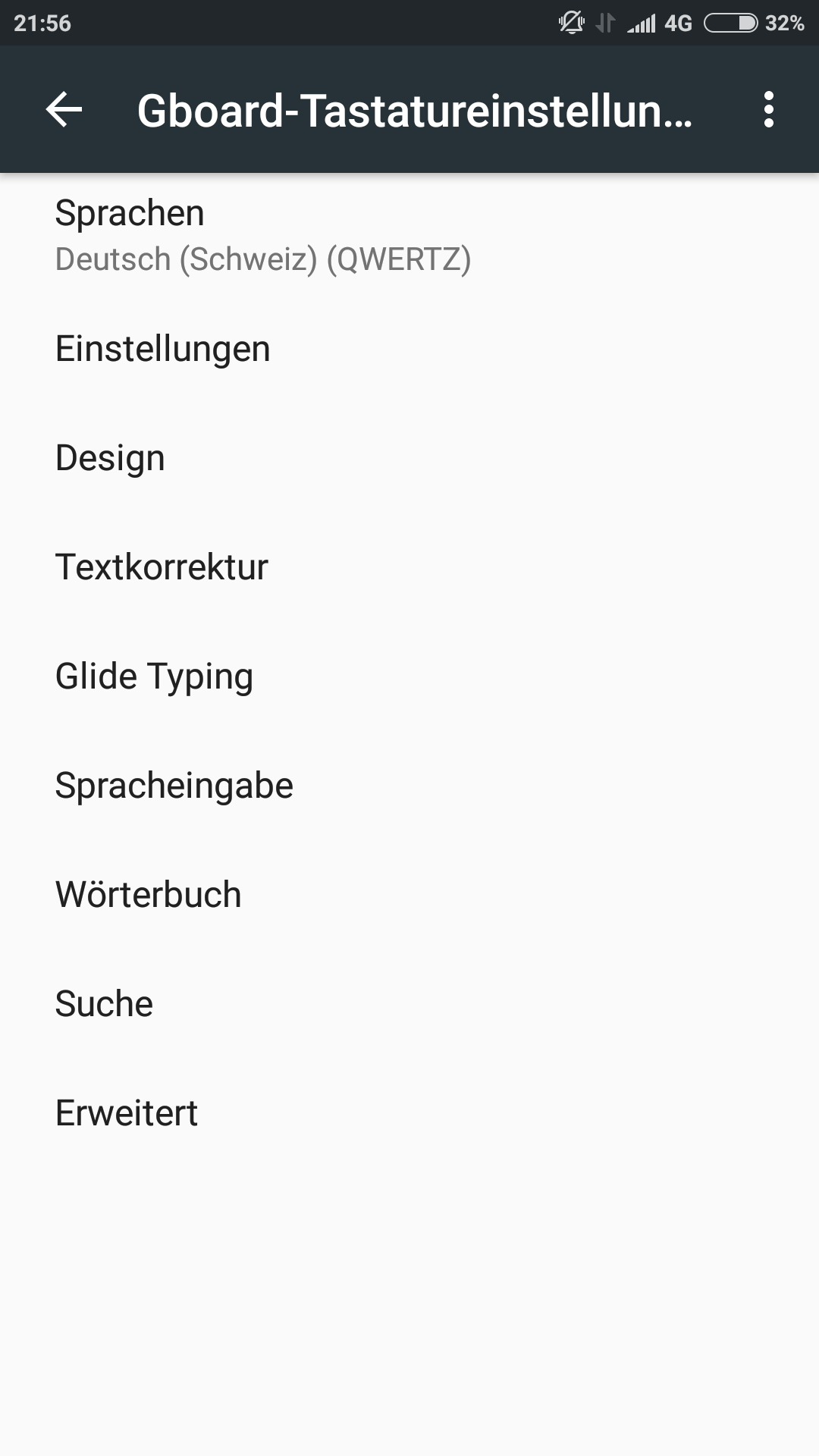Open Textkorrektur settings

tap(409, 567)
